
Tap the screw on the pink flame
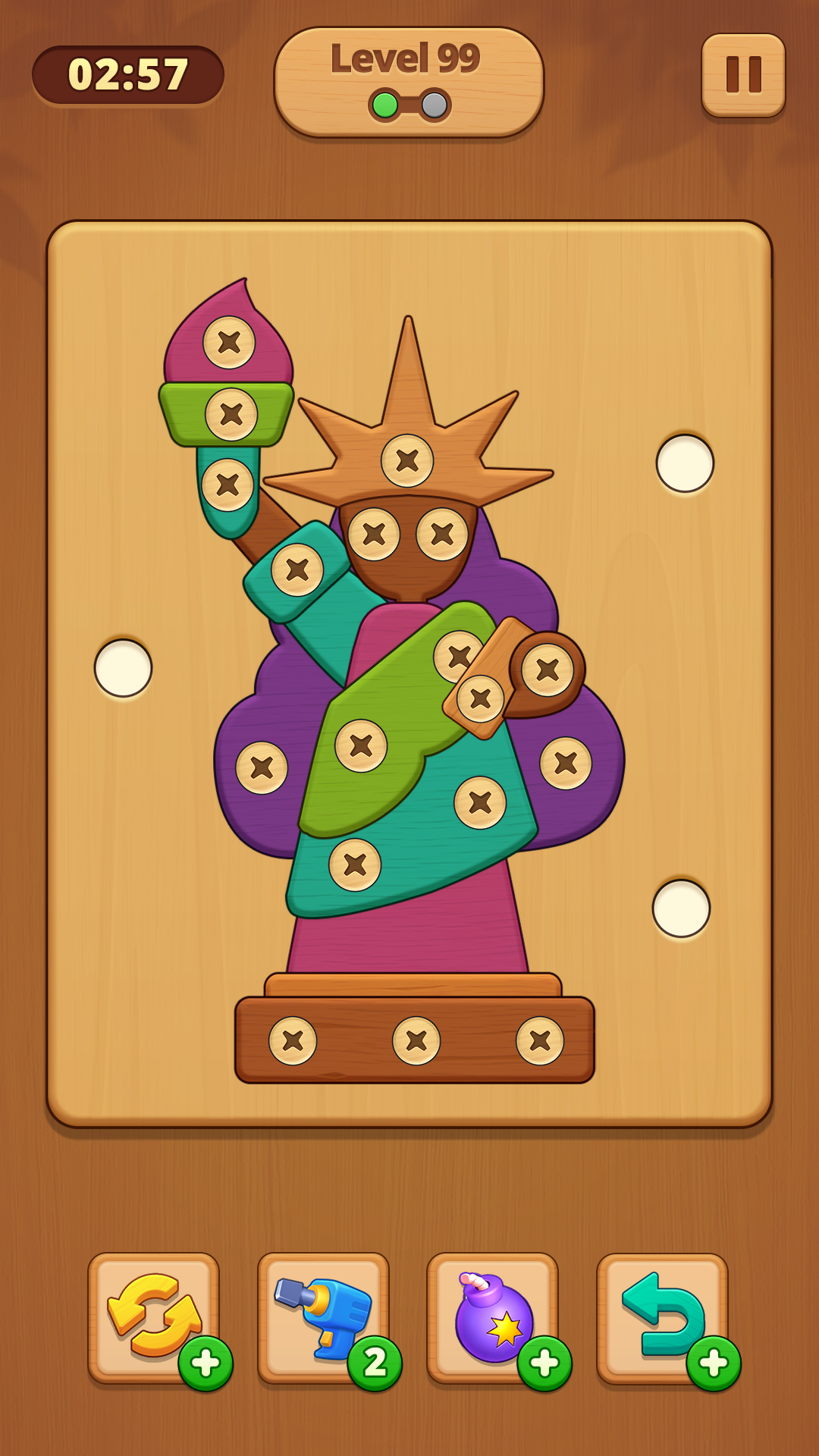click(x=229, y=343)
